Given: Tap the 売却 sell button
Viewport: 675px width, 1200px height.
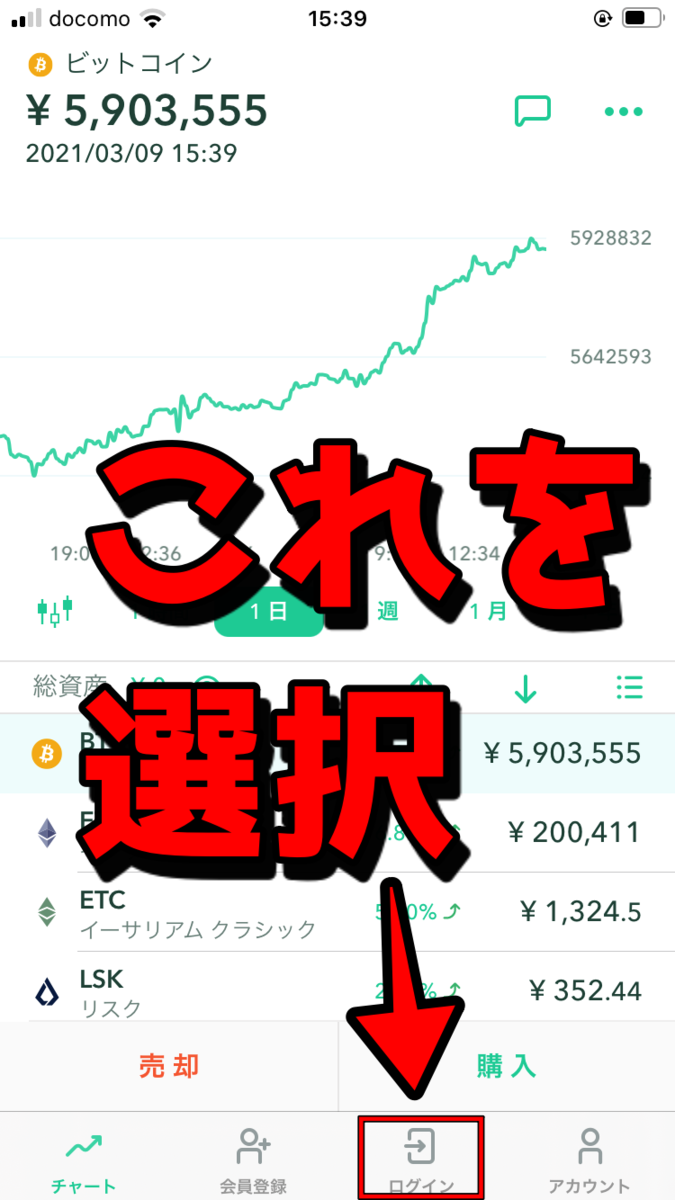Looking at the screenshot, I should [x=169, y=1066].
